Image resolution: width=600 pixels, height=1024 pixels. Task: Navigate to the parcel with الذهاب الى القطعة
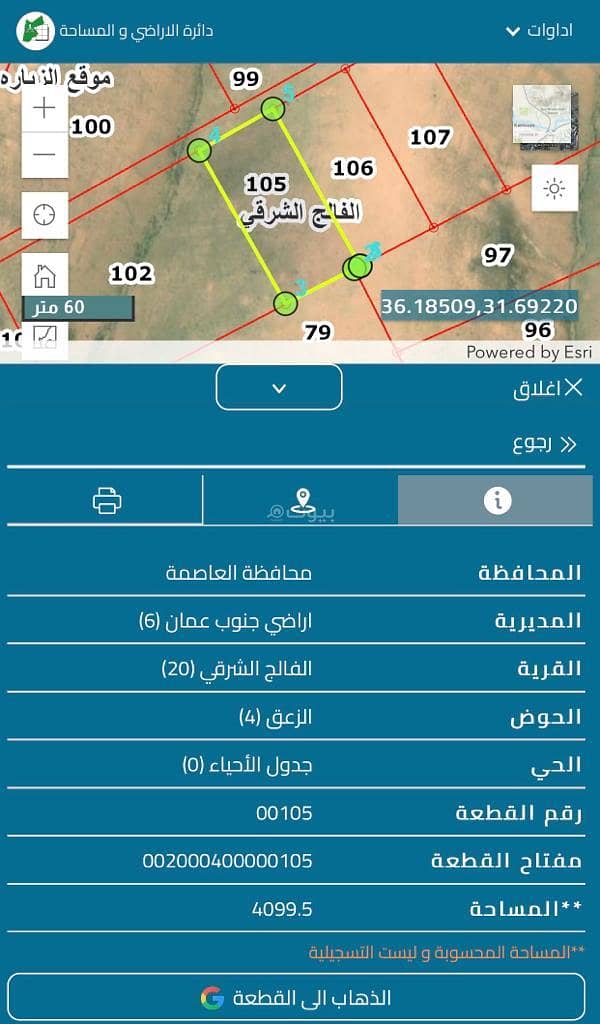point(296,997)
